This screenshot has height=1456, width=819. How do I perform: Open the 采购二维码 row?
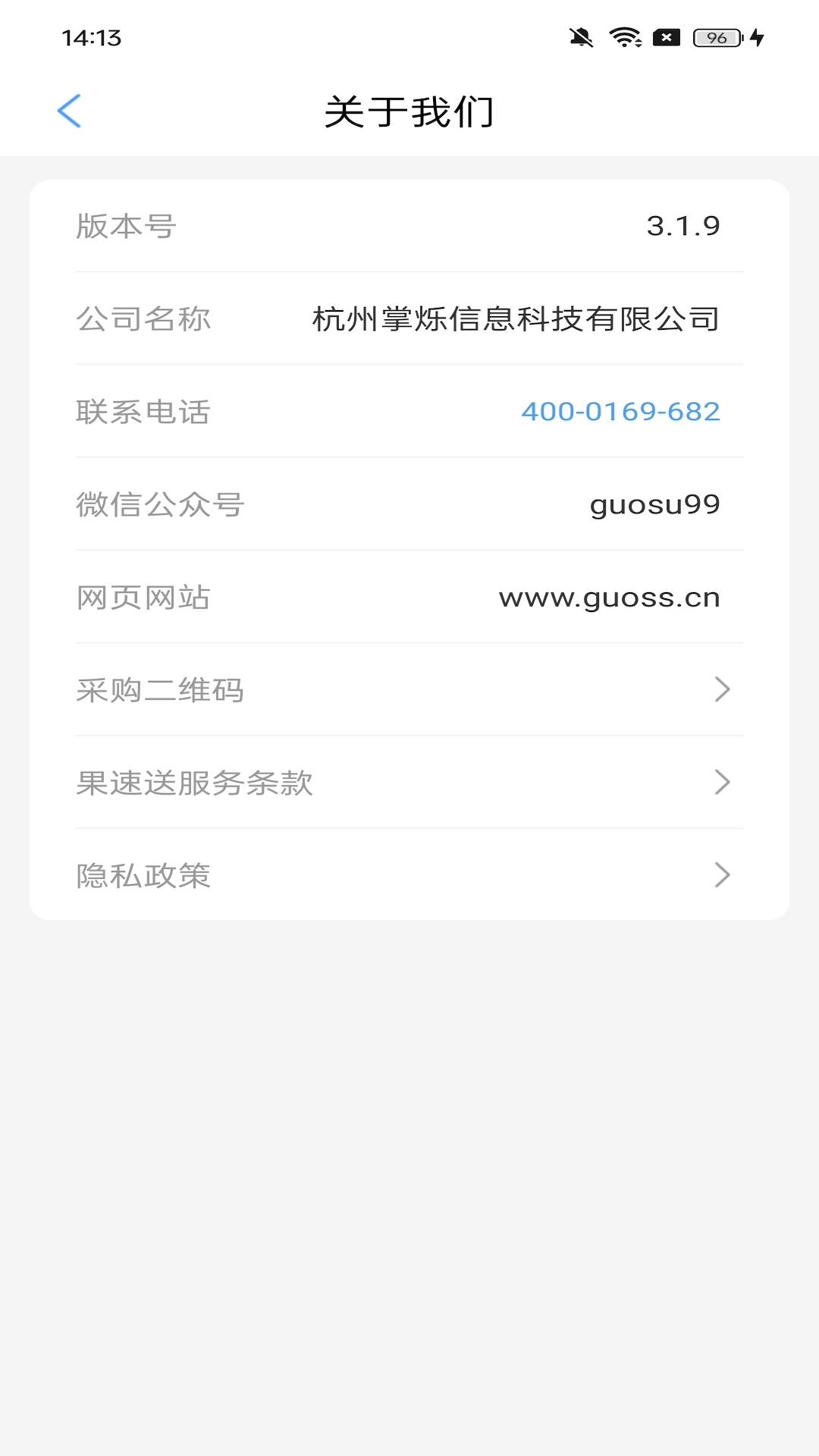409,690
